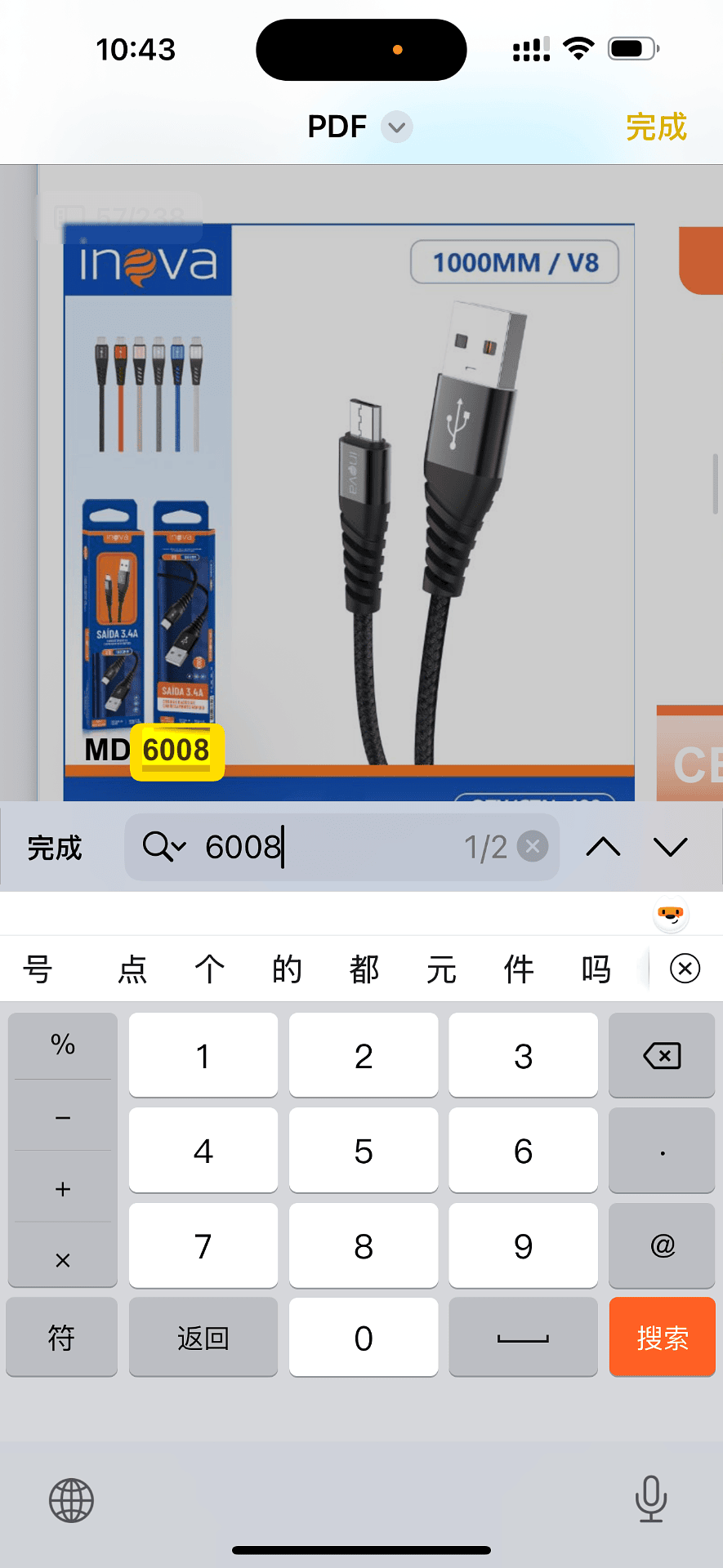Tap 完成 in the top right corner
Viewport: 723px width, 1568px height.
656,127
